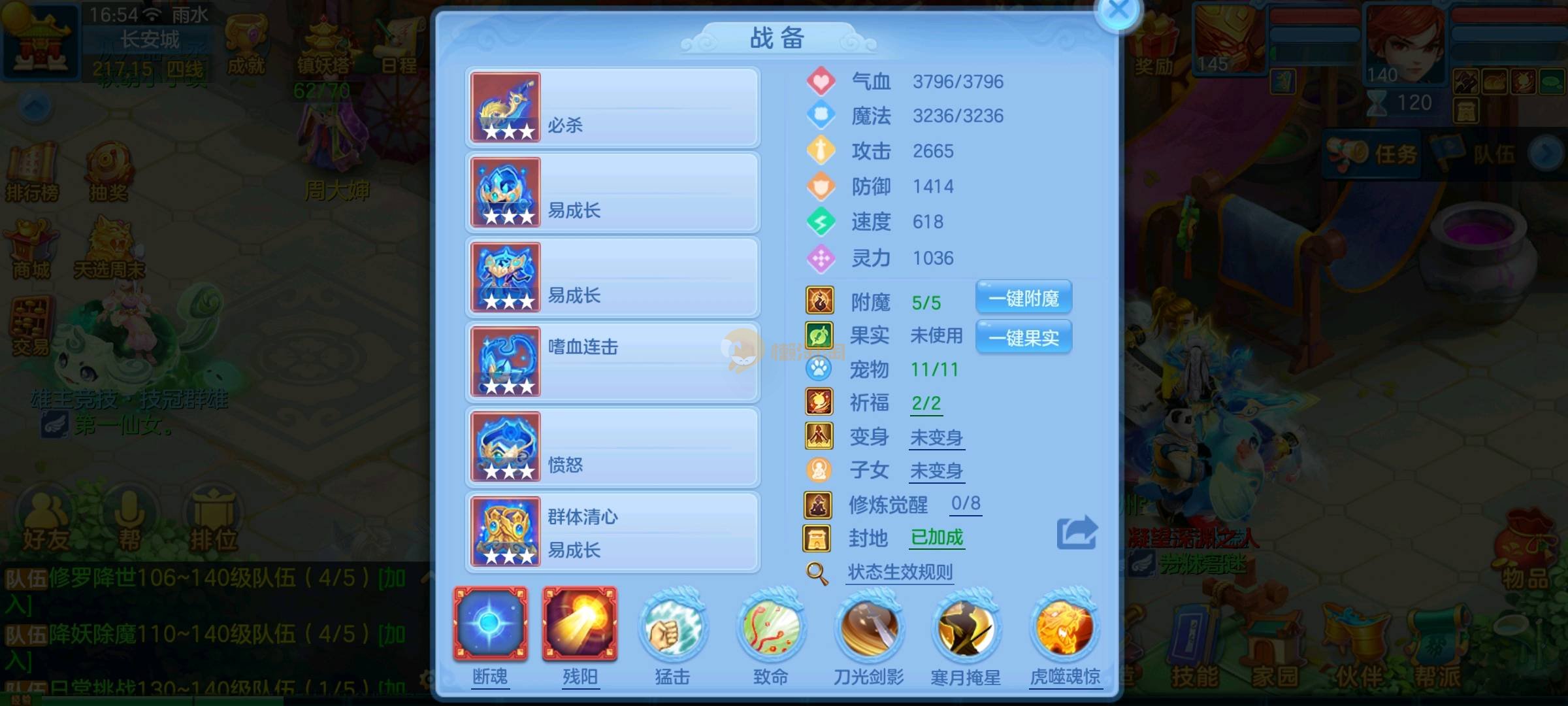Image resolution: width=1568 pixels, height=706 pixels.
Task: Open 封地 已加成 details
Action: pyautogui.click(x=936, y=537)
